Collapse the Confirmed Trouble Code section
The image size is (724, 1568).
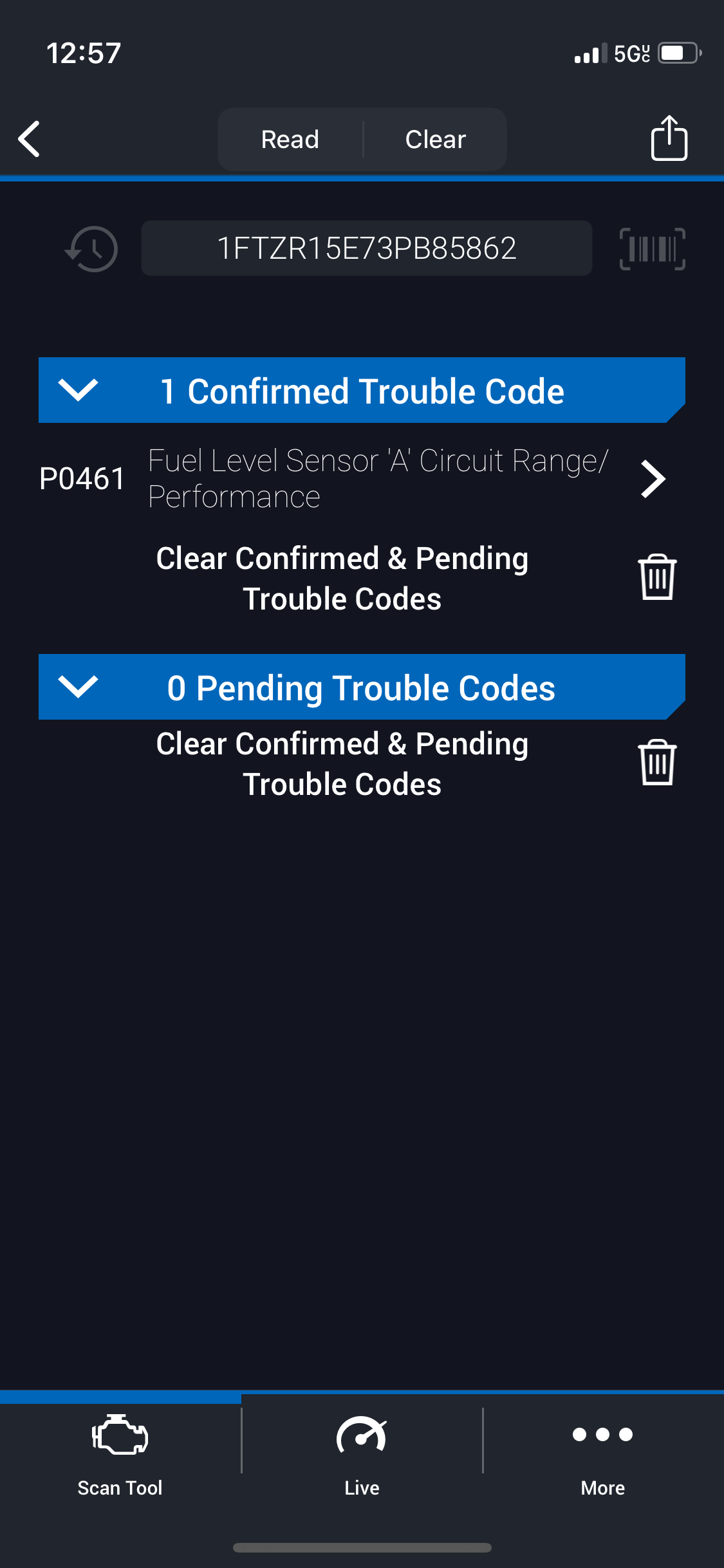tap(78, 390)
